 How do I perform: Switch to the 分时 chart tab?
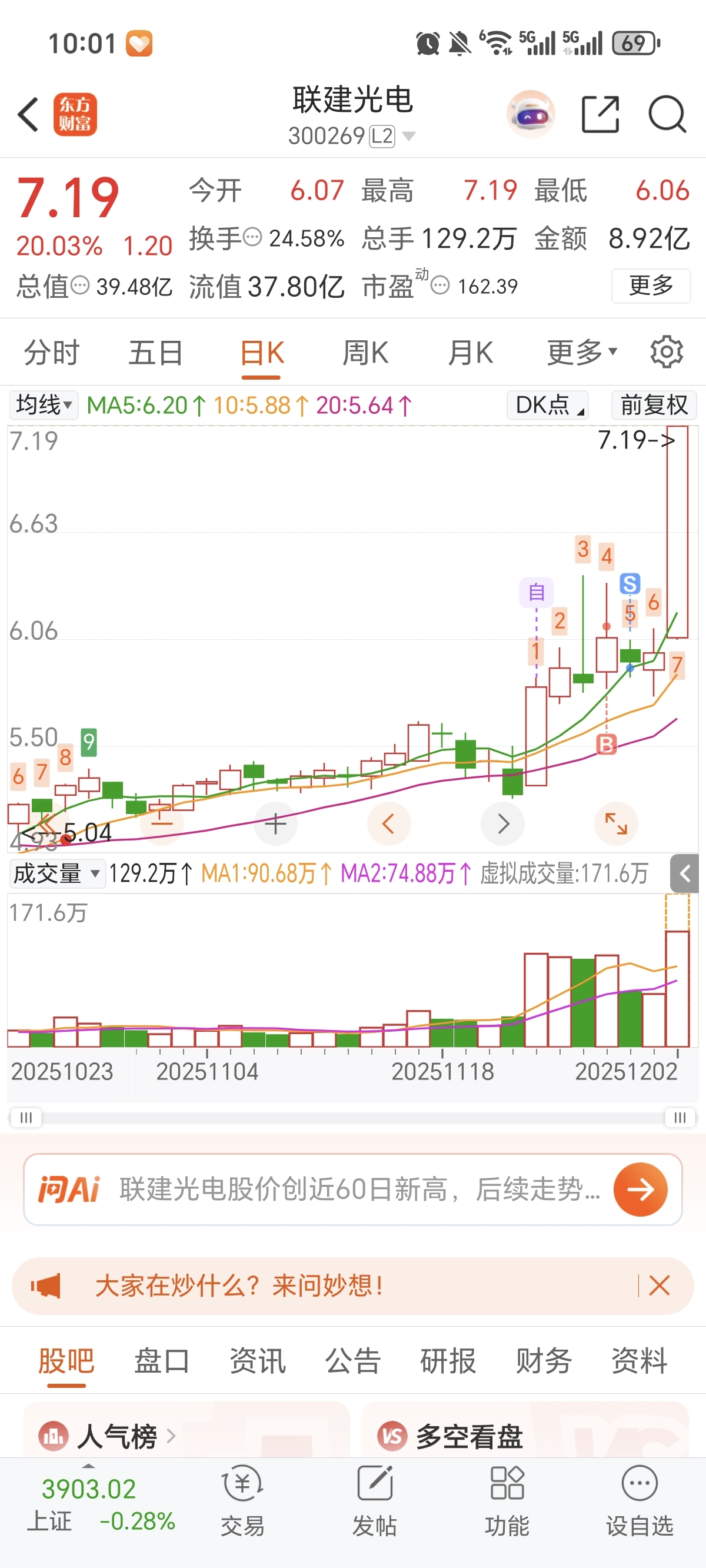[x=52, y=353]
